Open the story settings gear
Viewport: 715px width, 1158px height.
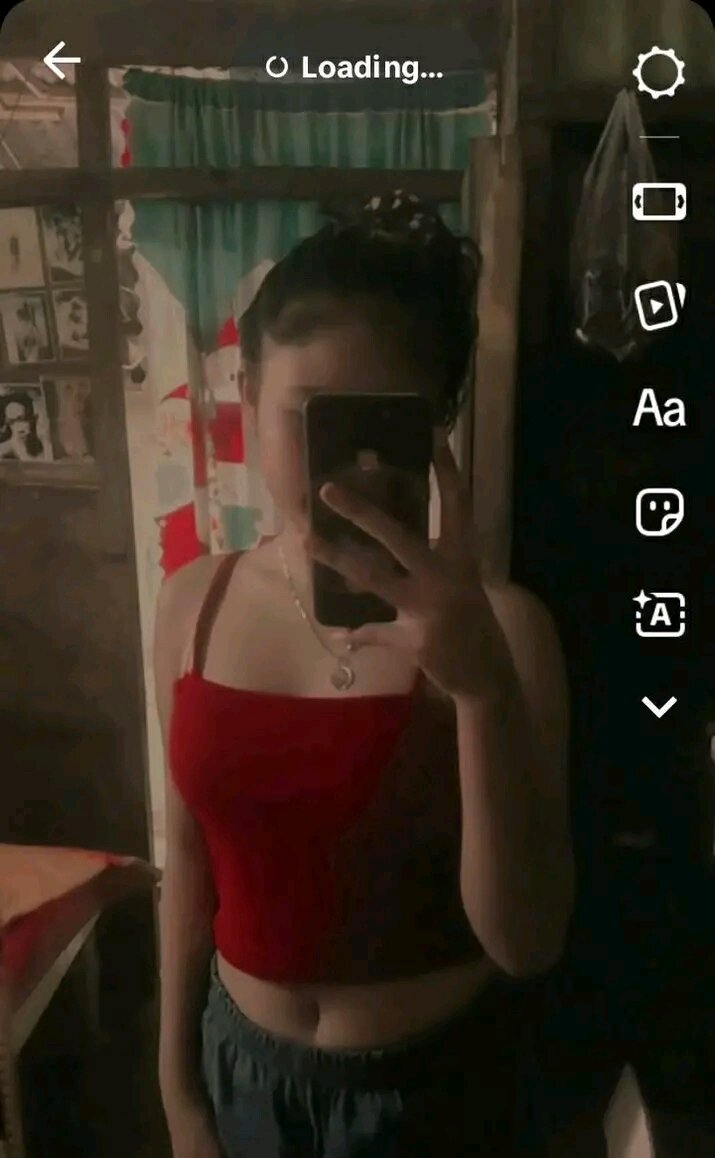[x=659, y=73]
